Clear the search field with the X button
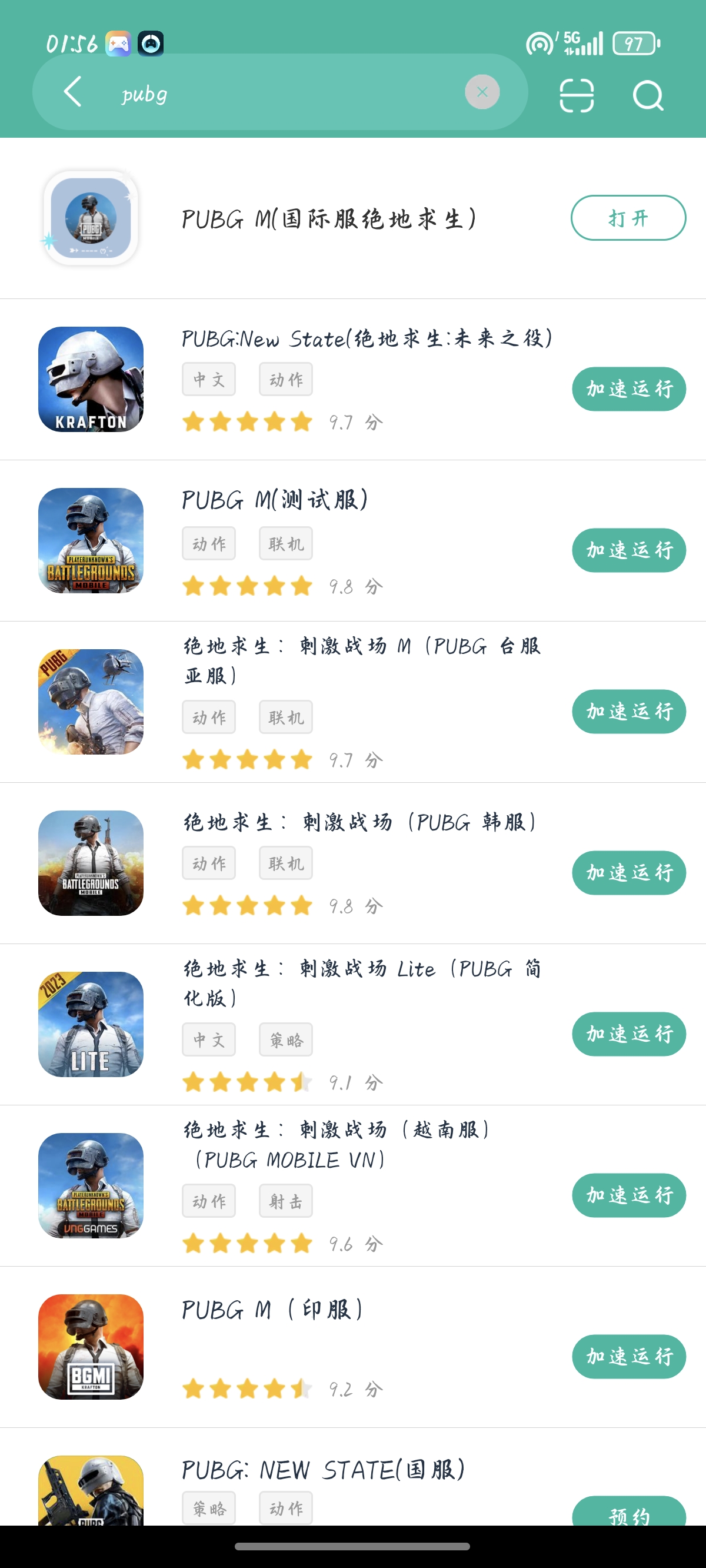Viewport: 706px width, 1568px height. click(x=481, y=91)
